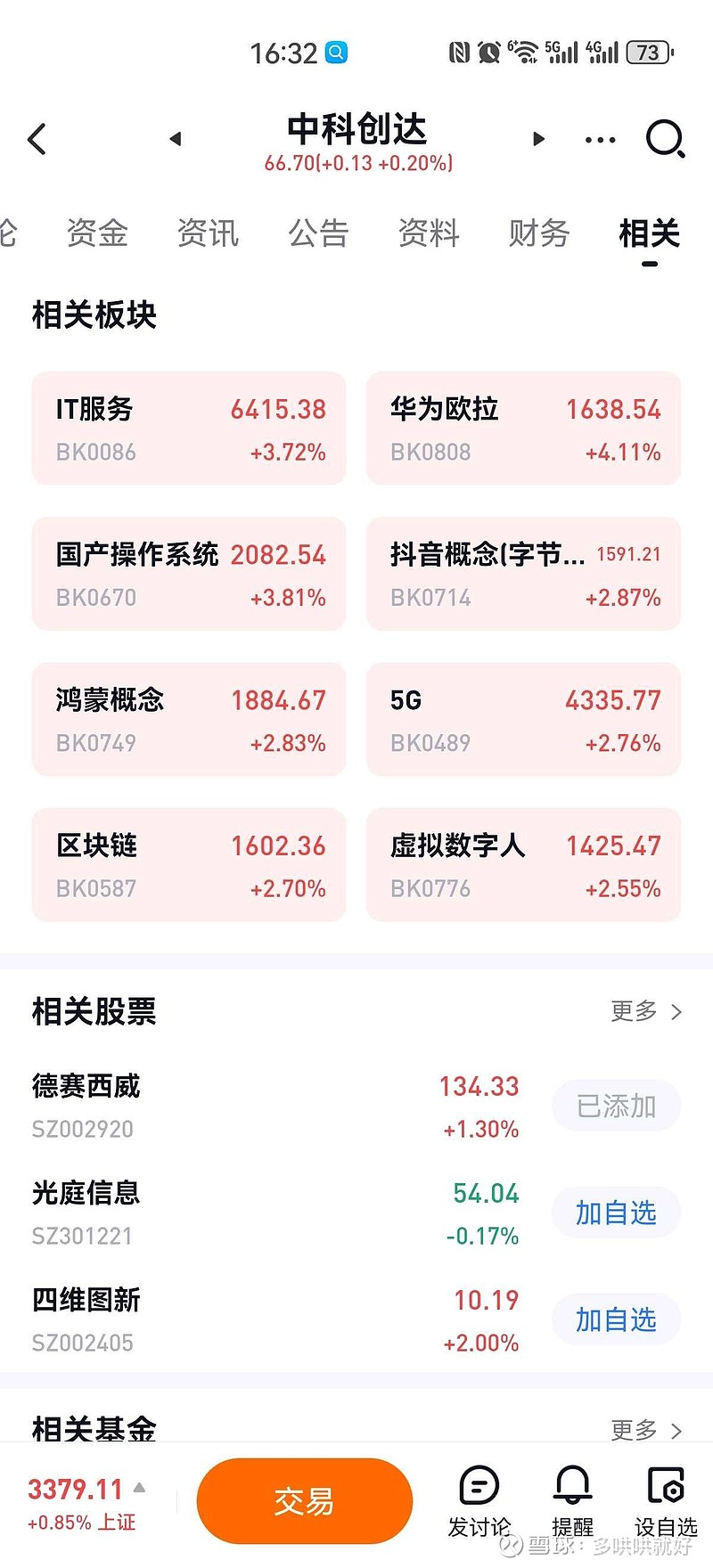This screenshot has width=713, height=1568.
Task: Add 四维图新 to watchlist with 加自选
Action: 617,1319
